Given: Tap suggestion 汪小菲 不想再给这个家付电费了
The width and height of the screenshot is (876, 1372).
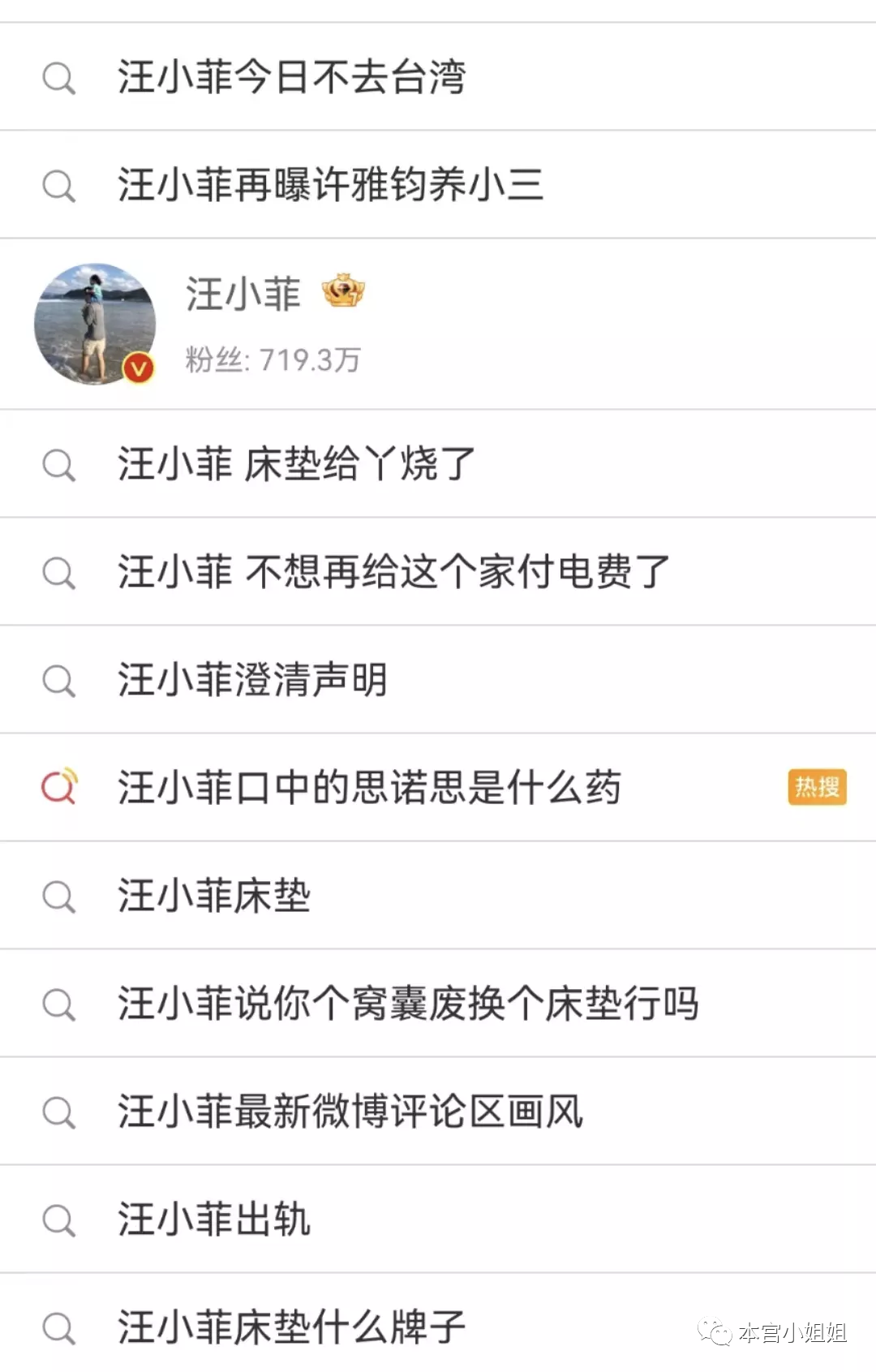Looking at the screenshot, I should point(393,571).
